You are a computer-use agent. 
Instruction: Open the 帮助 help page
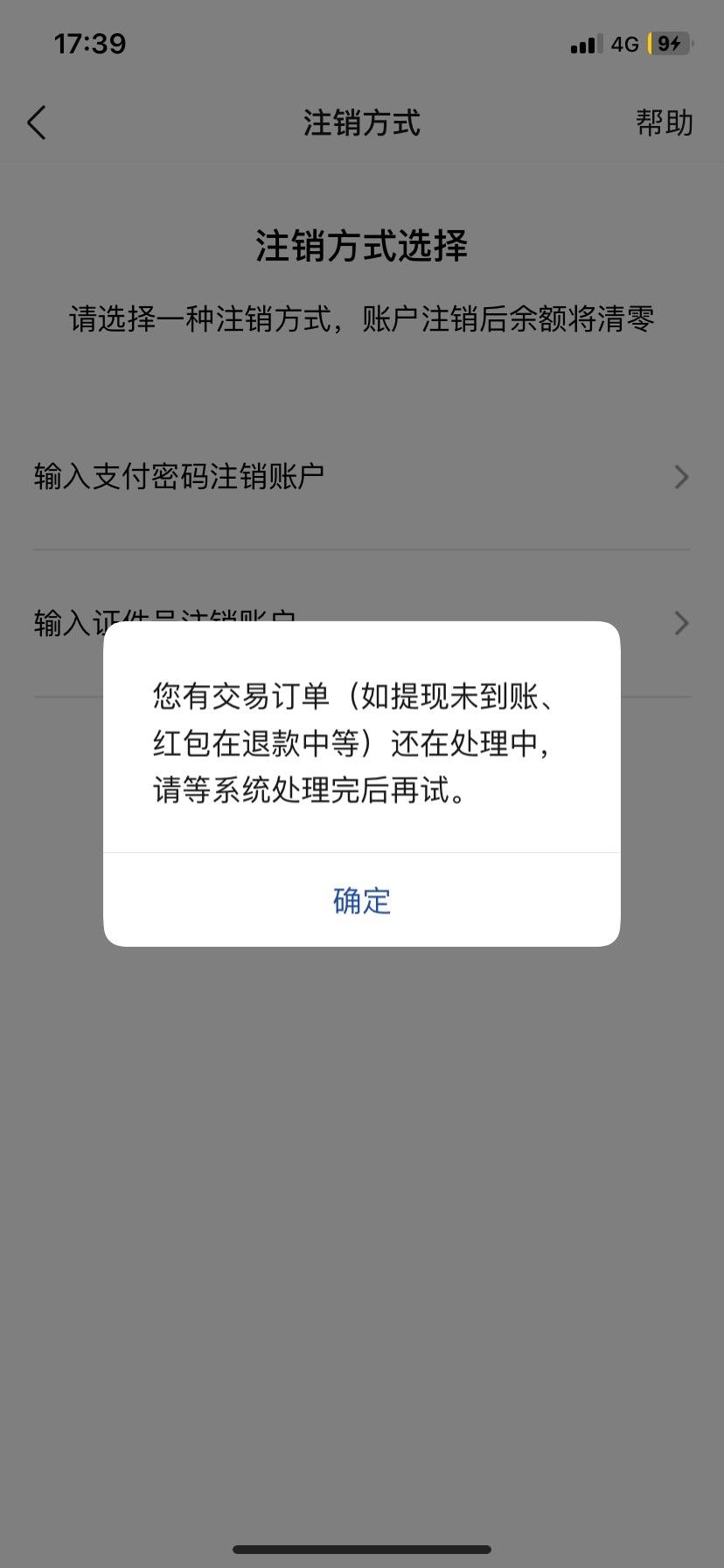[x=665, y=123]
